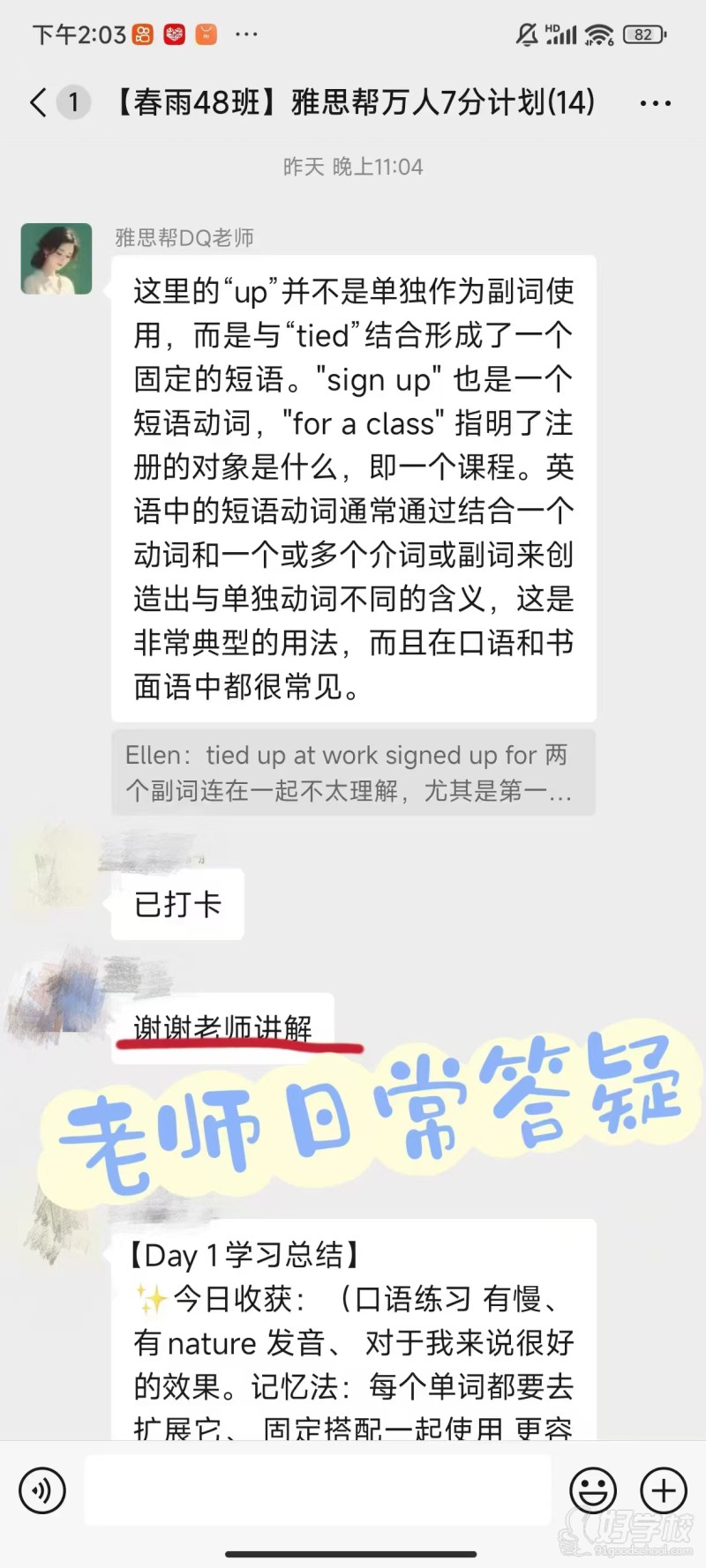This screenshot has height=1568, width=706.
Task: Tap 雅思帮DQ老师's profile avatar
Action: 56,260
